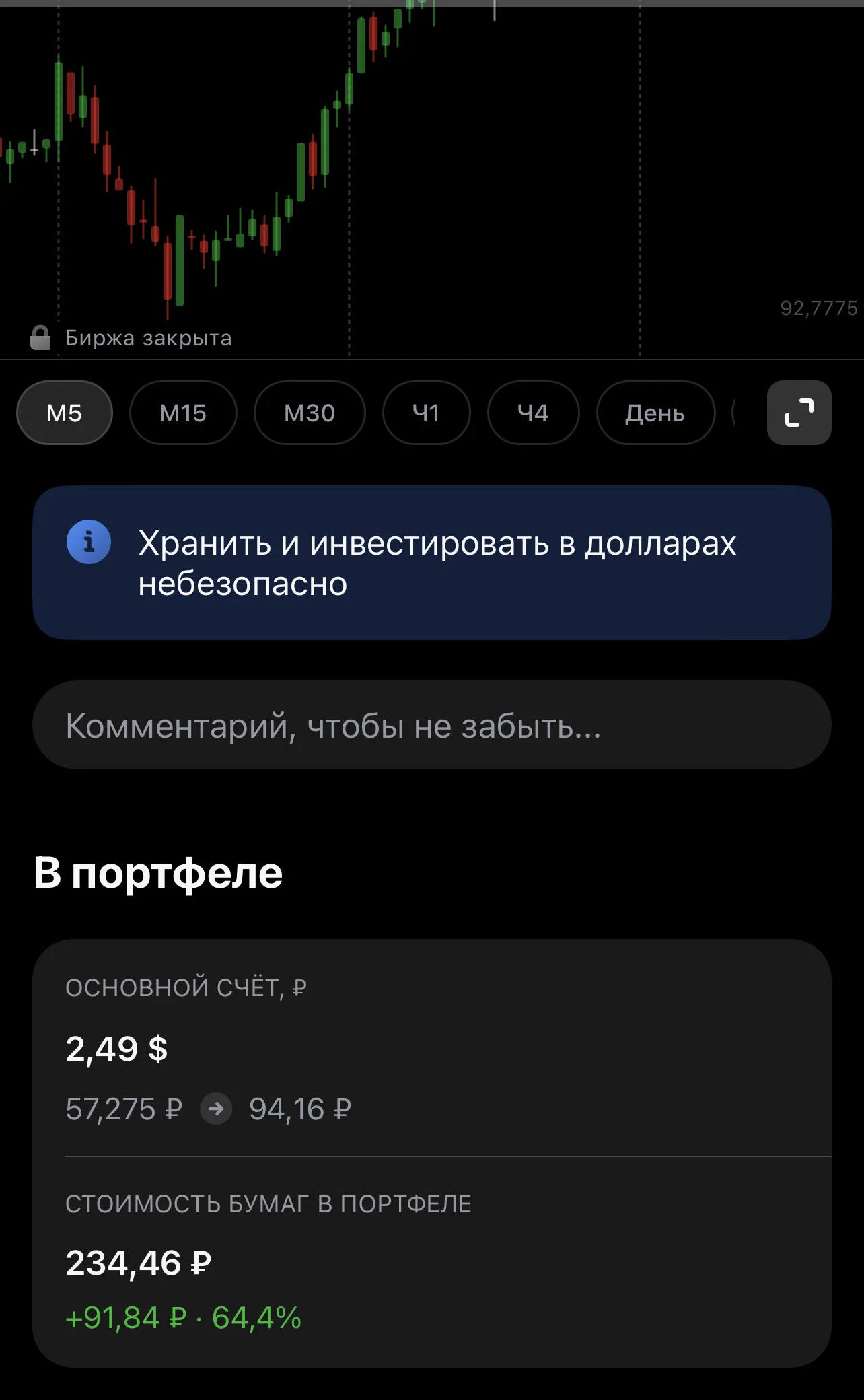This screenshot has width=864, height=1400.
Task: Open the banner about investing in dollars
Action: pyautogui.click(x=432, y=563)
